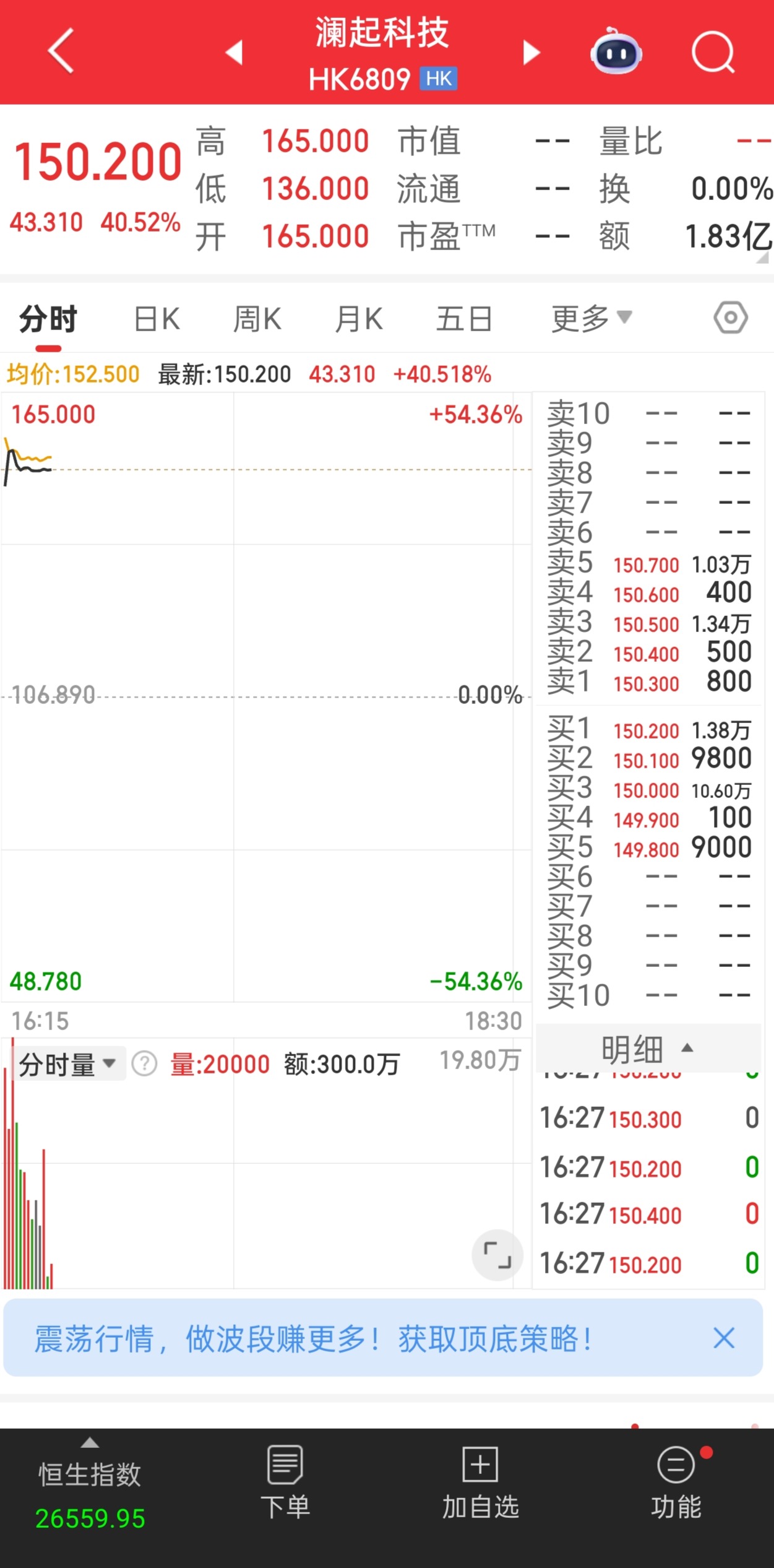Screen dimensions: 774x1568
Task: Toggle the 明细 trade details panel
Action: [647, 1049]
